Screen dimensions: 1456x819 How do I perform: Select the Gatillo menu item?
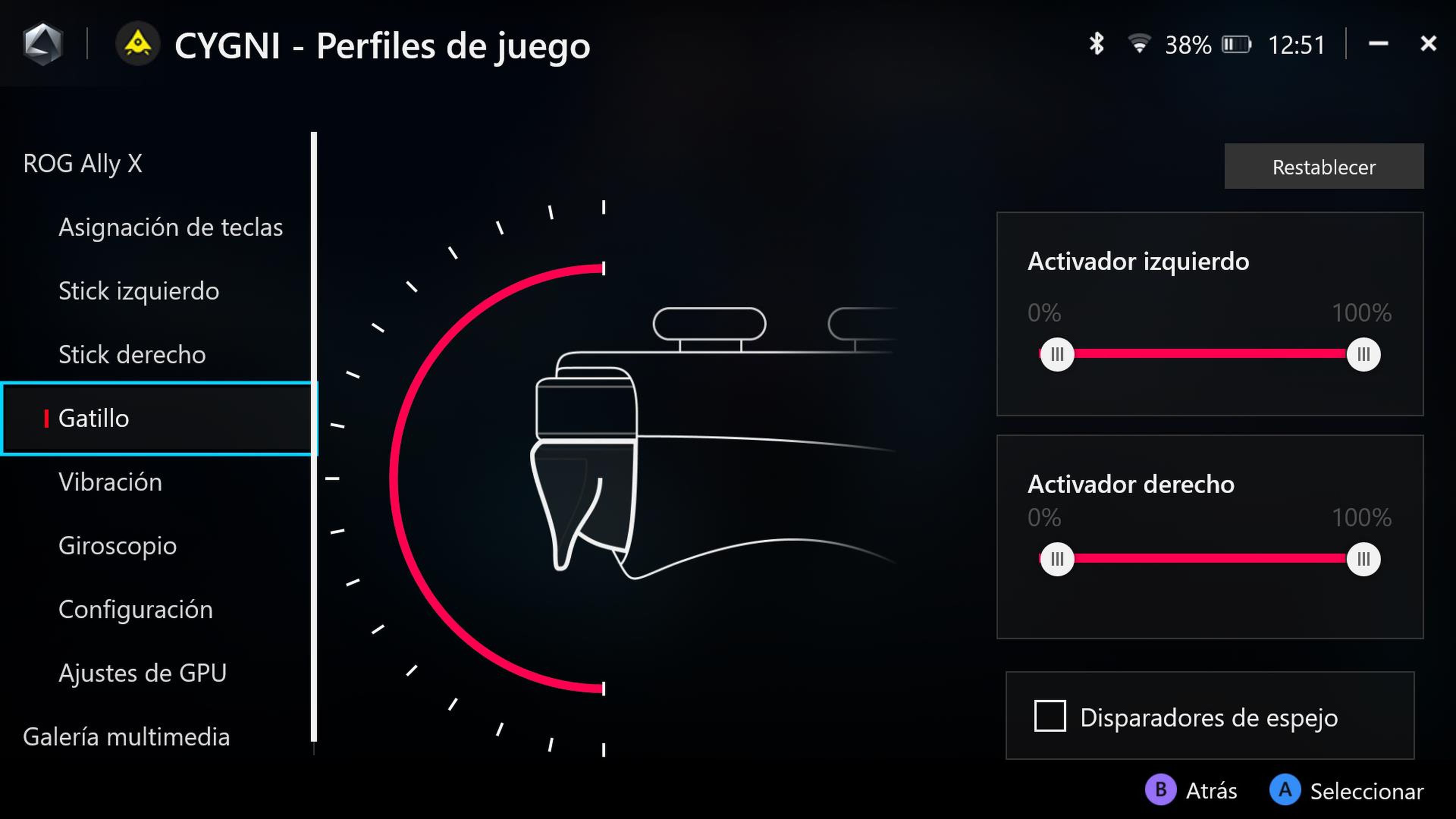click(94, 419)
